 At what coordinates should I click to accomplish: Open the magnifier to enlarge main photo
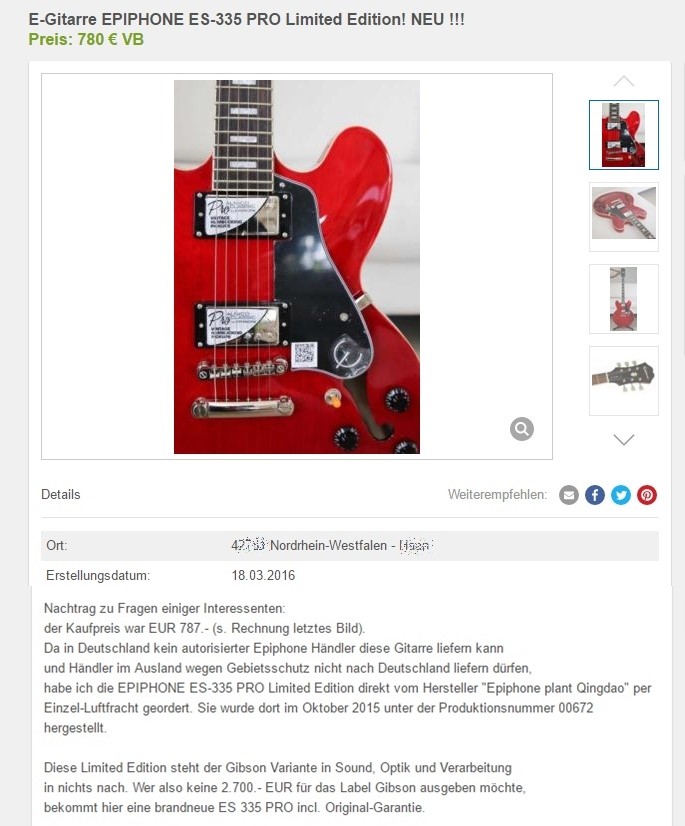pyautogui.click(x=522, y=429)
